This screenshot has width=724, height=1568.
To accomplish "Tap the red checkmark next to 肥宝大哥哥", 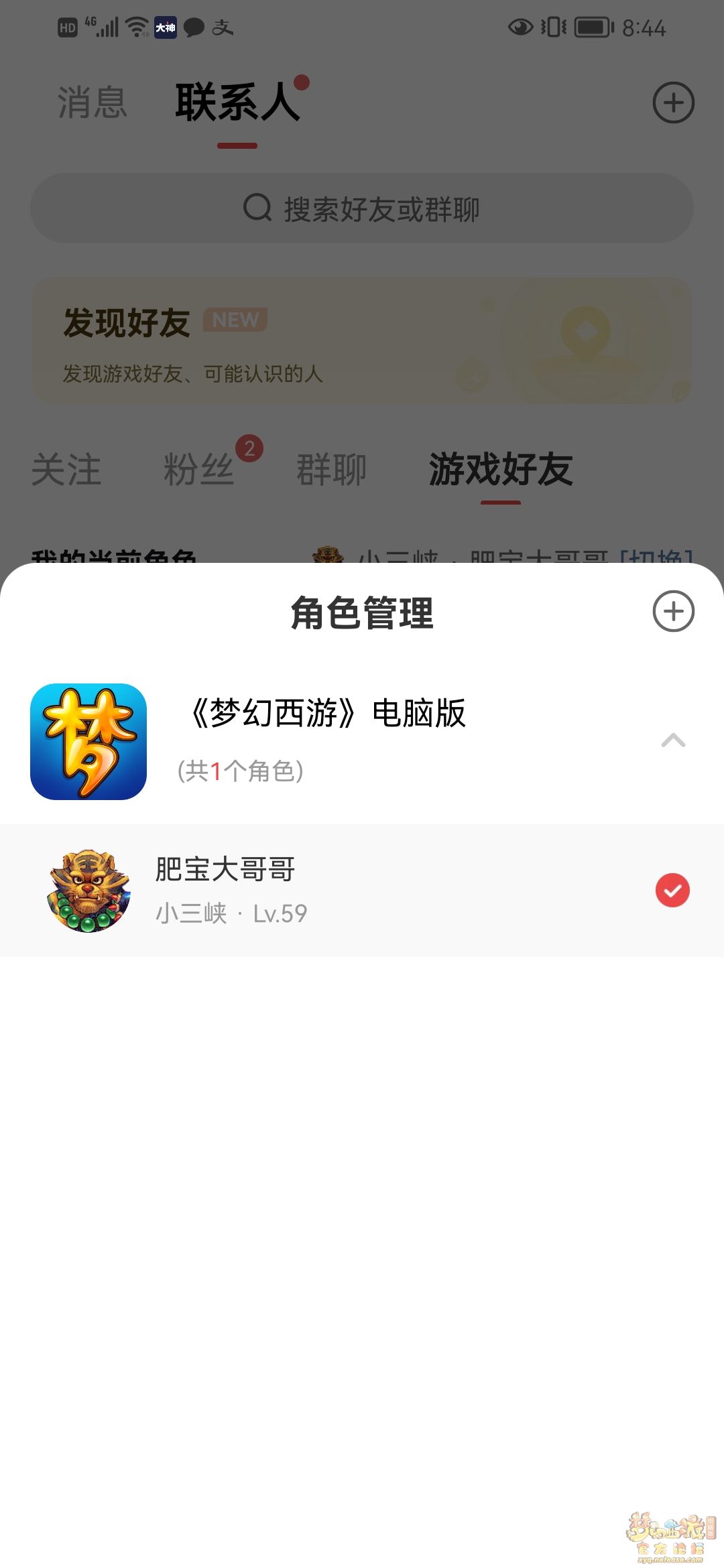I will point(672,891).
